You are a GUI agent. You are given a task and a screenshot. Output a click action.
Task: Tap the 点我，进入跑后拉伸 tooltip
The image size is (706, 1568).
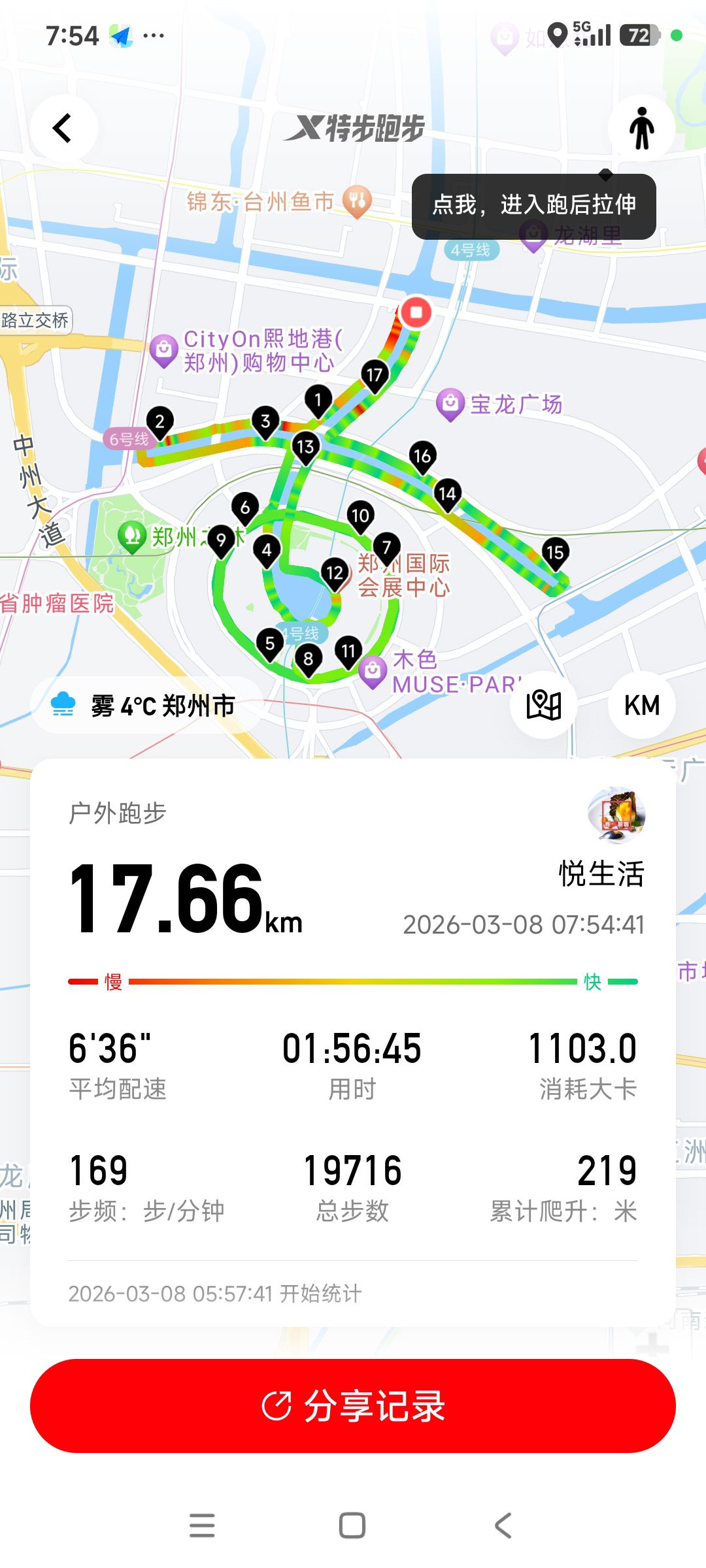point(533,206)
